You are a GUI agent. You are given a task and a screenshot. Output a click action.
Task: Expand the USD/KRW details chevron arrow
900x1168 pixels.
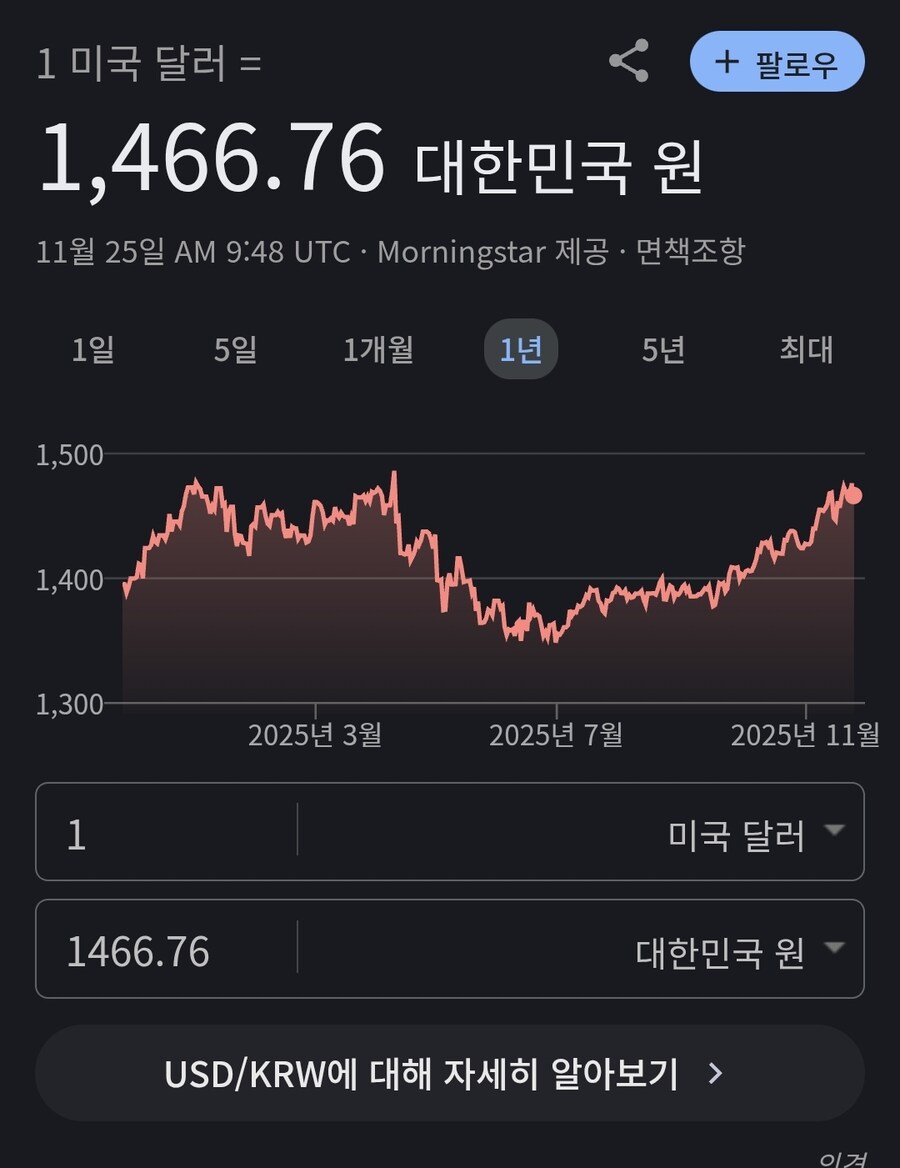click(x=716, y=1074)
